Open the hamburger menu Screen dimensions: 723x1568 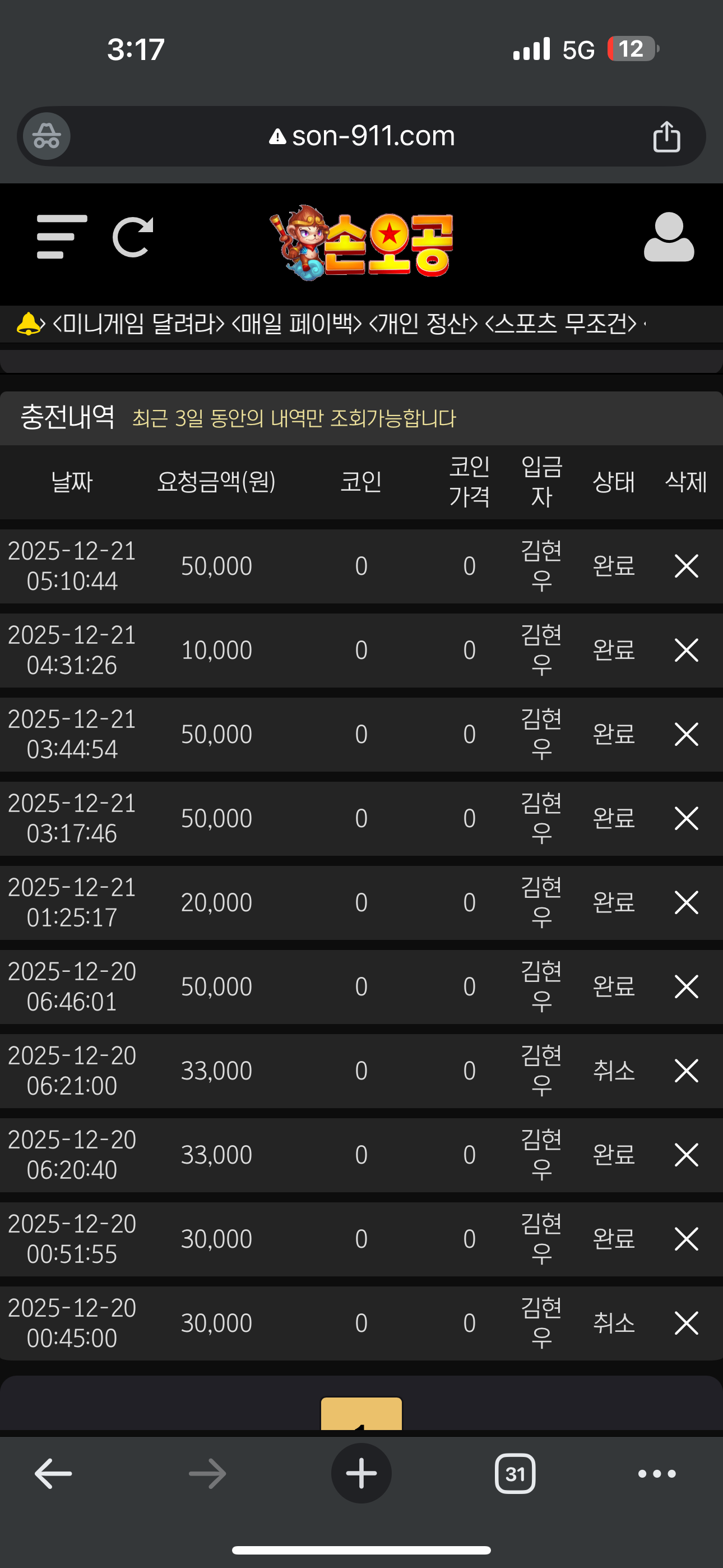[x=62, y=237]
